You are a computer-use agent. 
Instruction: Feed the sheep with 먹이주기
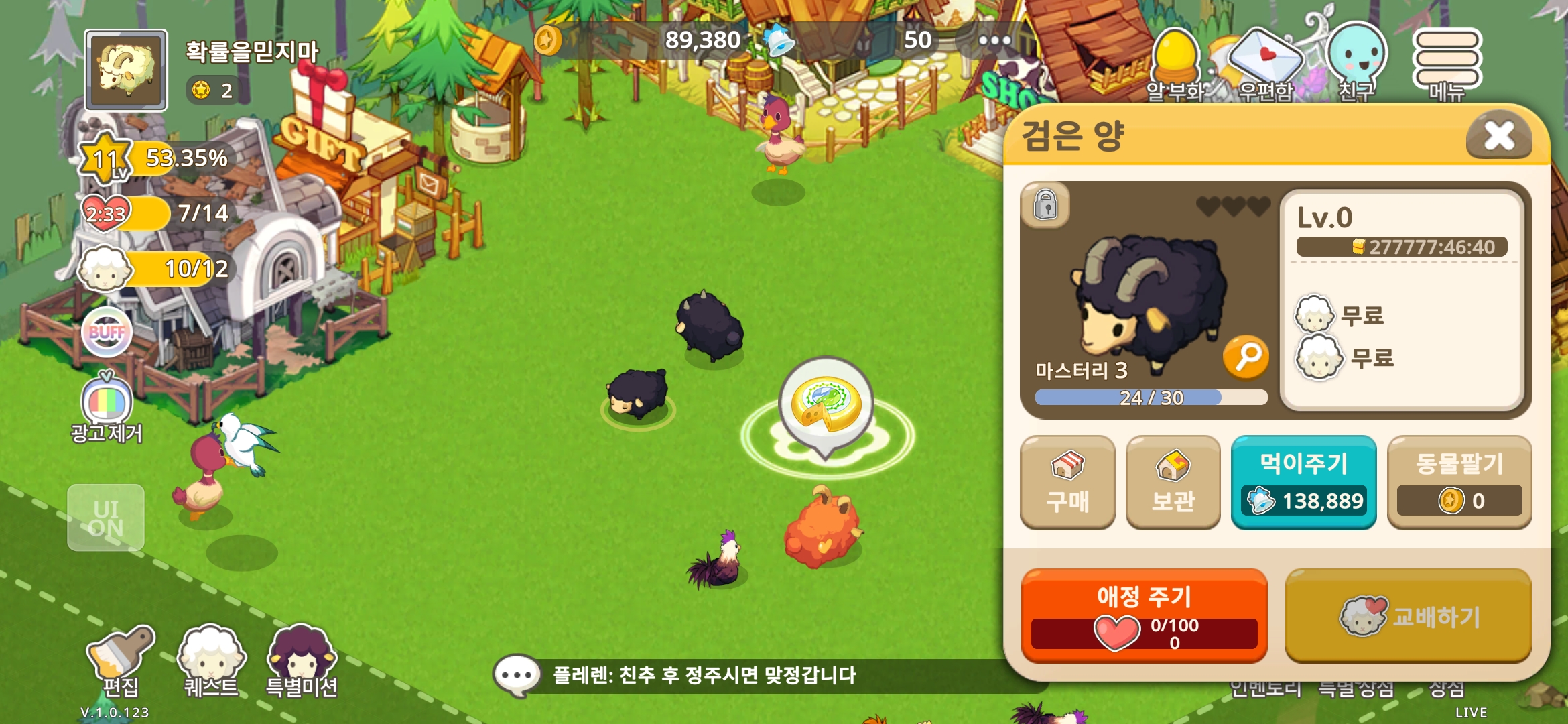[1303, 482]
